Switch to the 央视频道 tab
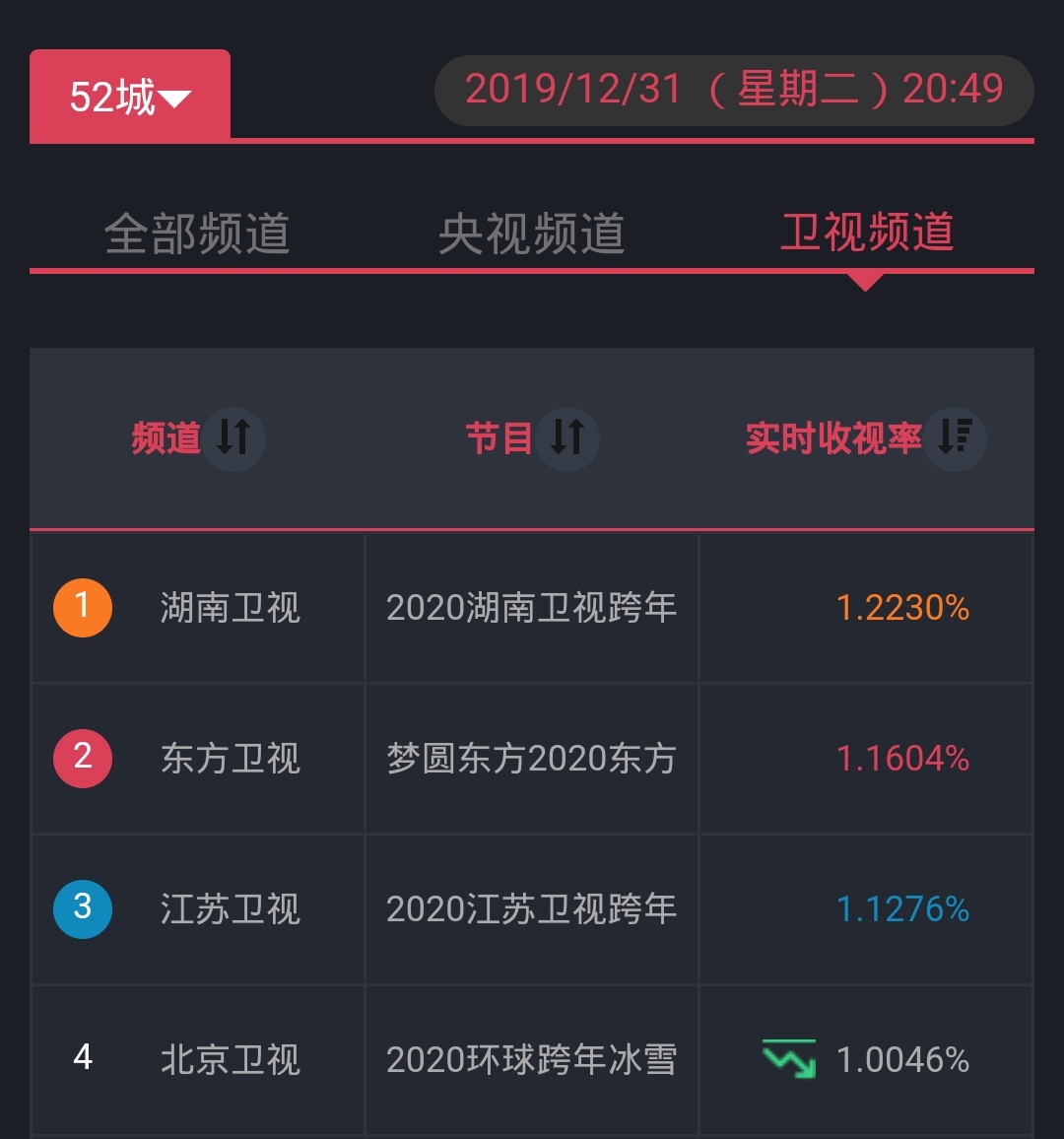 tap(531, 234)
